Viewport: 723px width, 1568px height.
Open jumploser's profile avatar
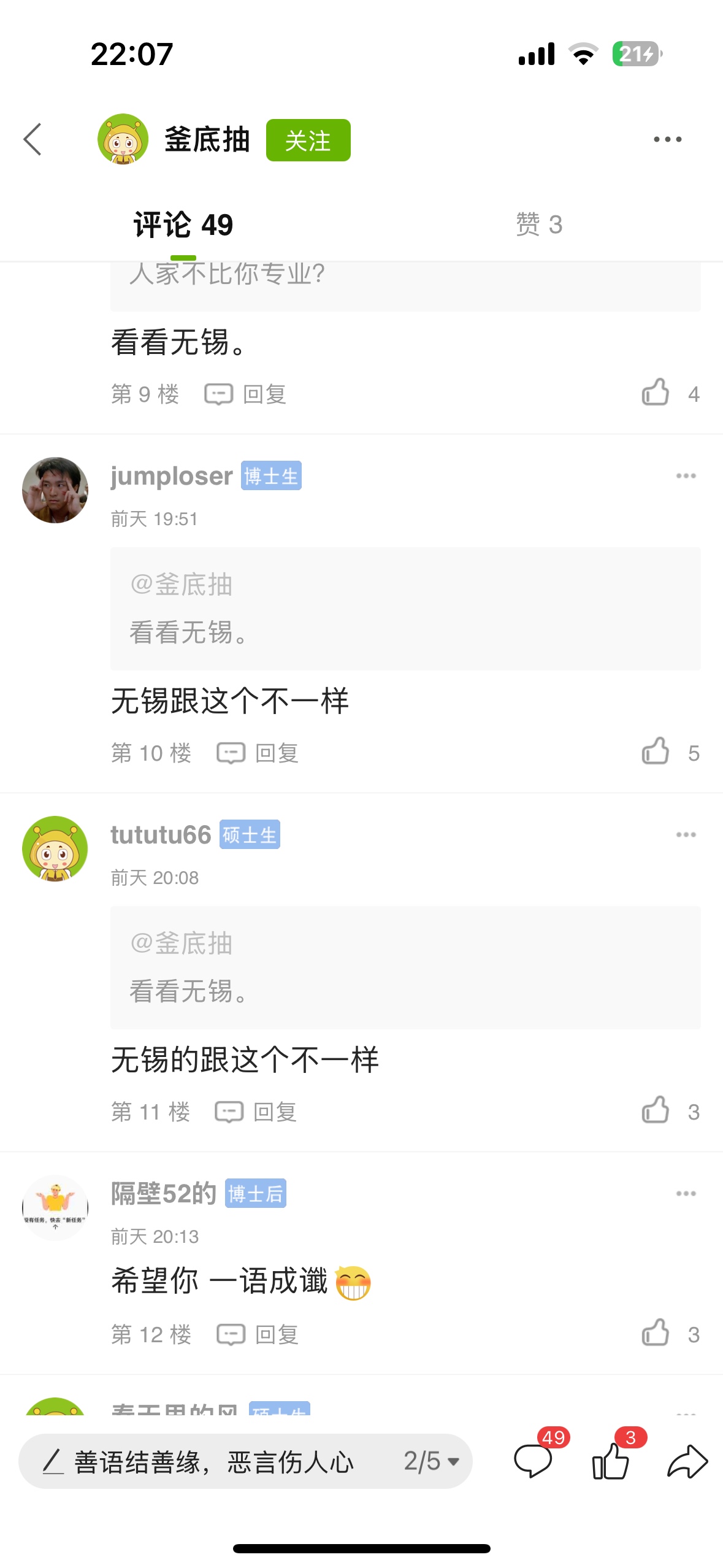pos(55,490)
